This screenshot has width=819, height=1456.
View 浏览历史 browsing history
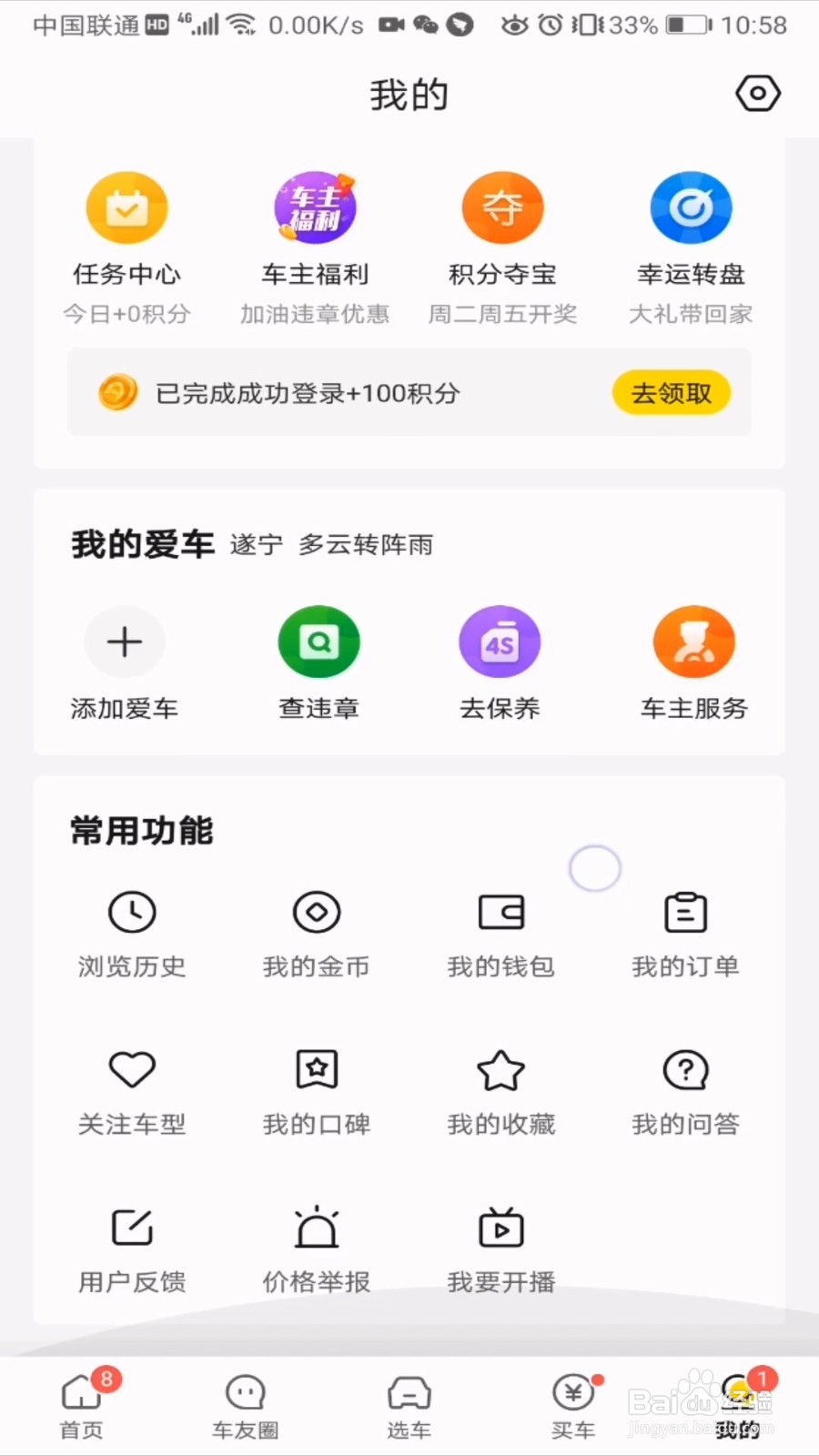[x=131, y=933]
